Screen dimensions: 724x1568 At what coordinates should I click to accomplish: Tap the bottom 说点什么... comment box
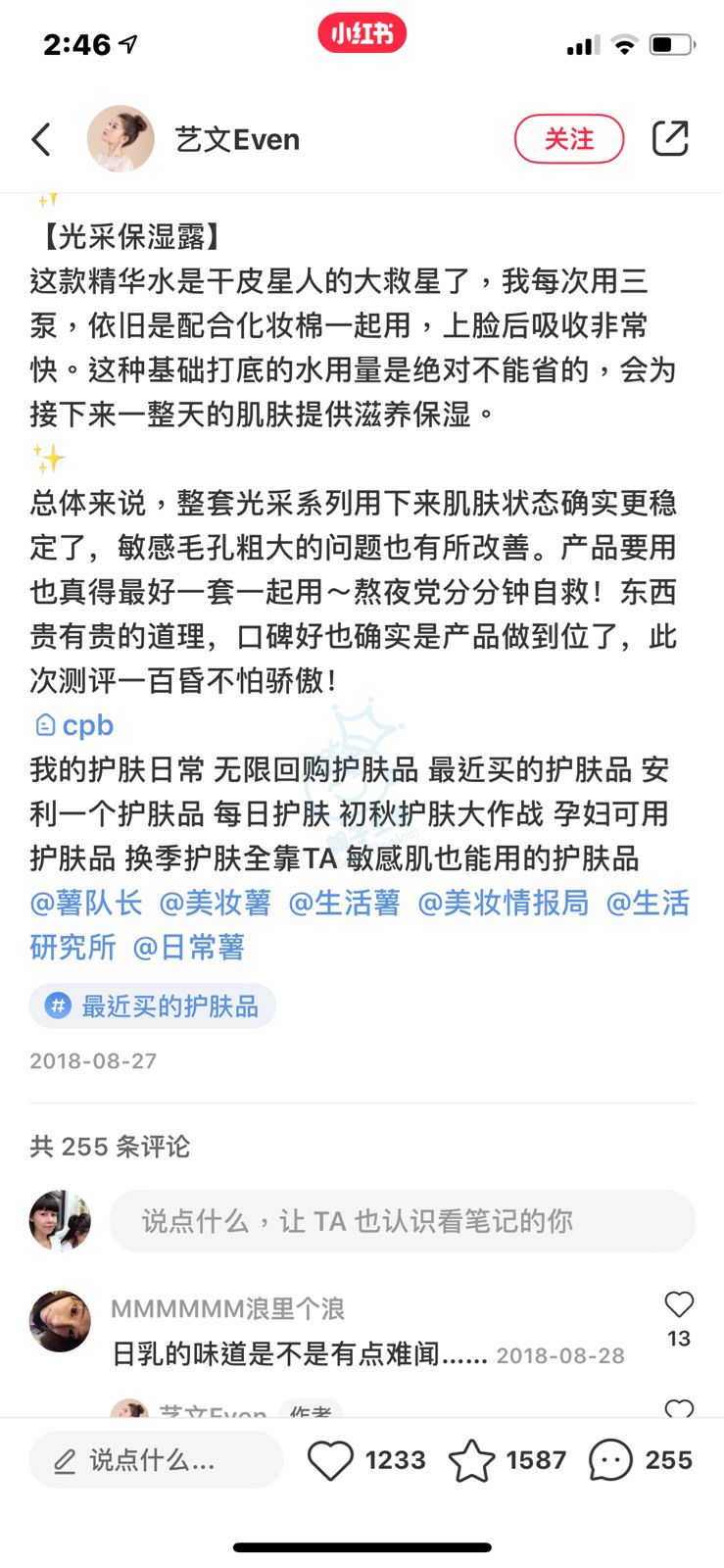coord(156,1460)
